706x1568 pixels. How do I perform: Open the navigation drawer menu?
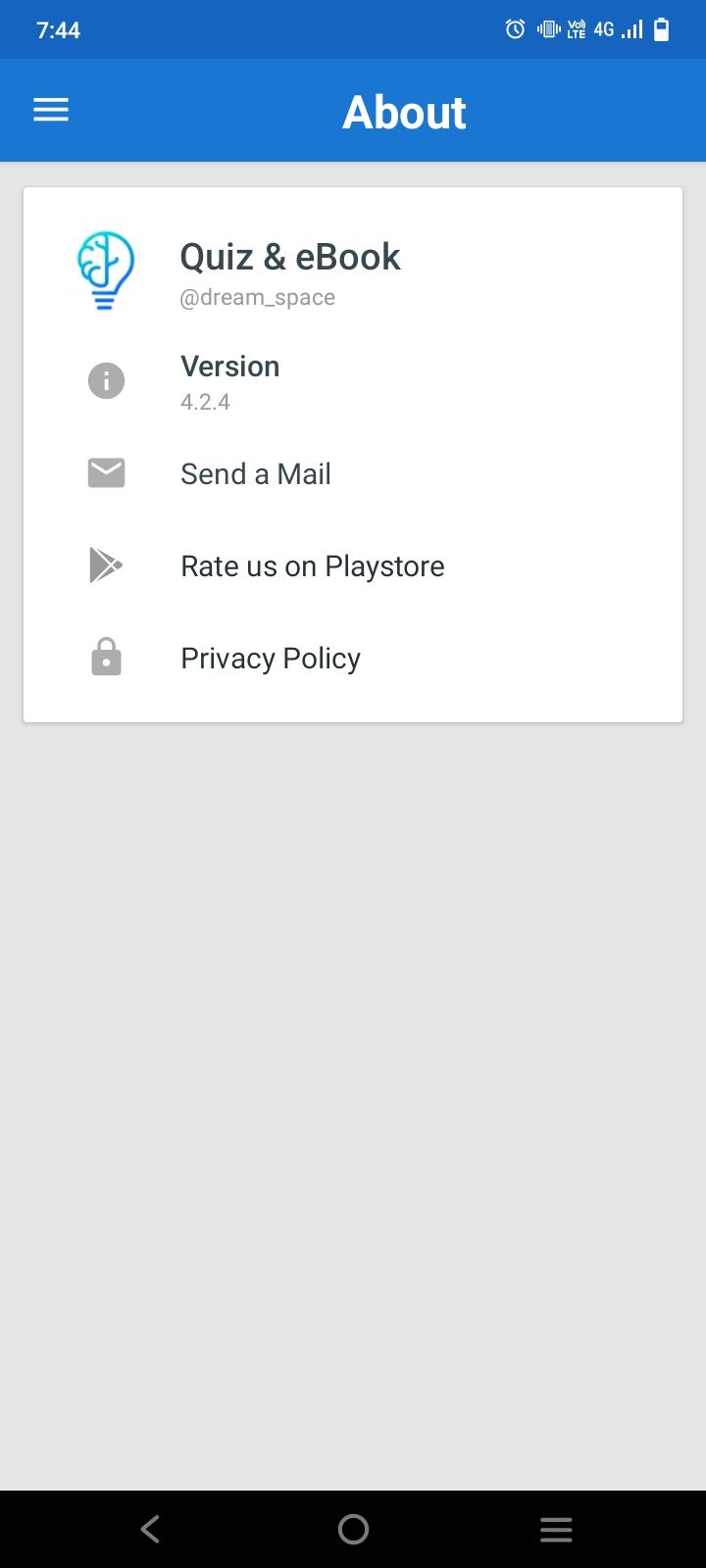coord(51,110)
